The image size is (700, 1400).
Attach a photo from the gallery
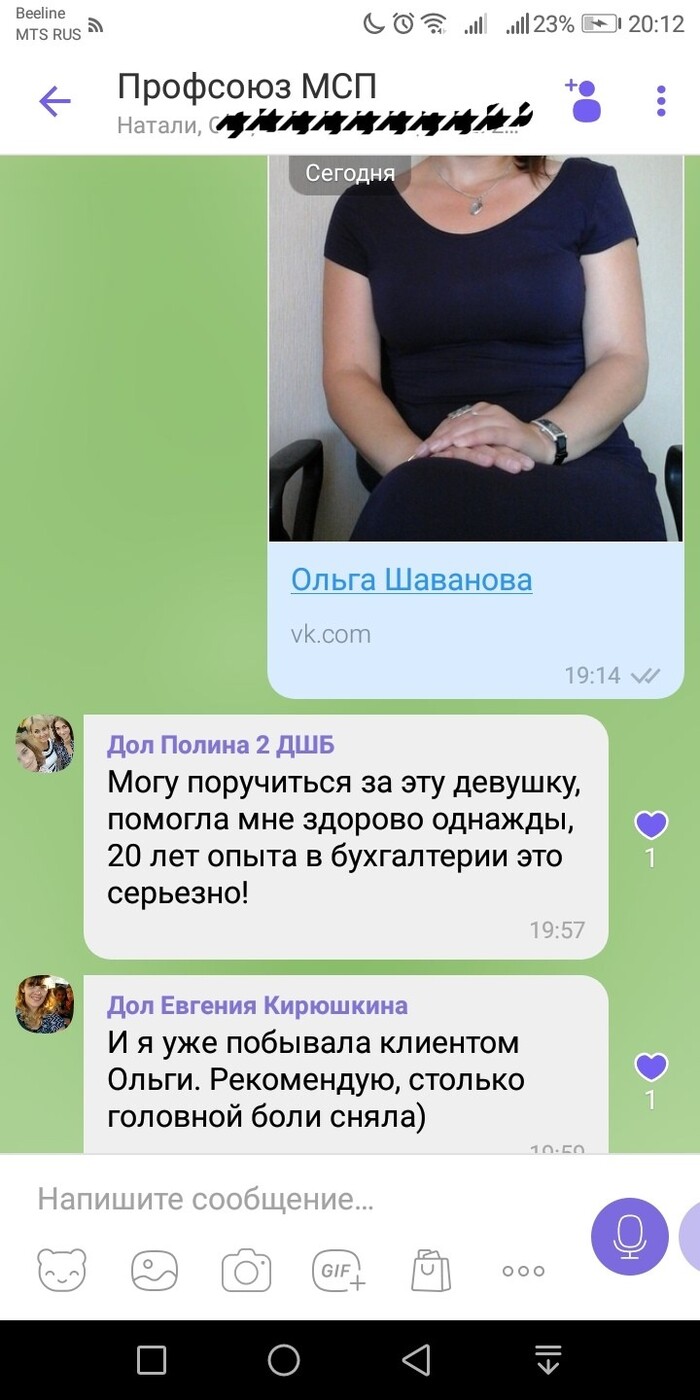pyautogui.click(x=154, y=1271)
